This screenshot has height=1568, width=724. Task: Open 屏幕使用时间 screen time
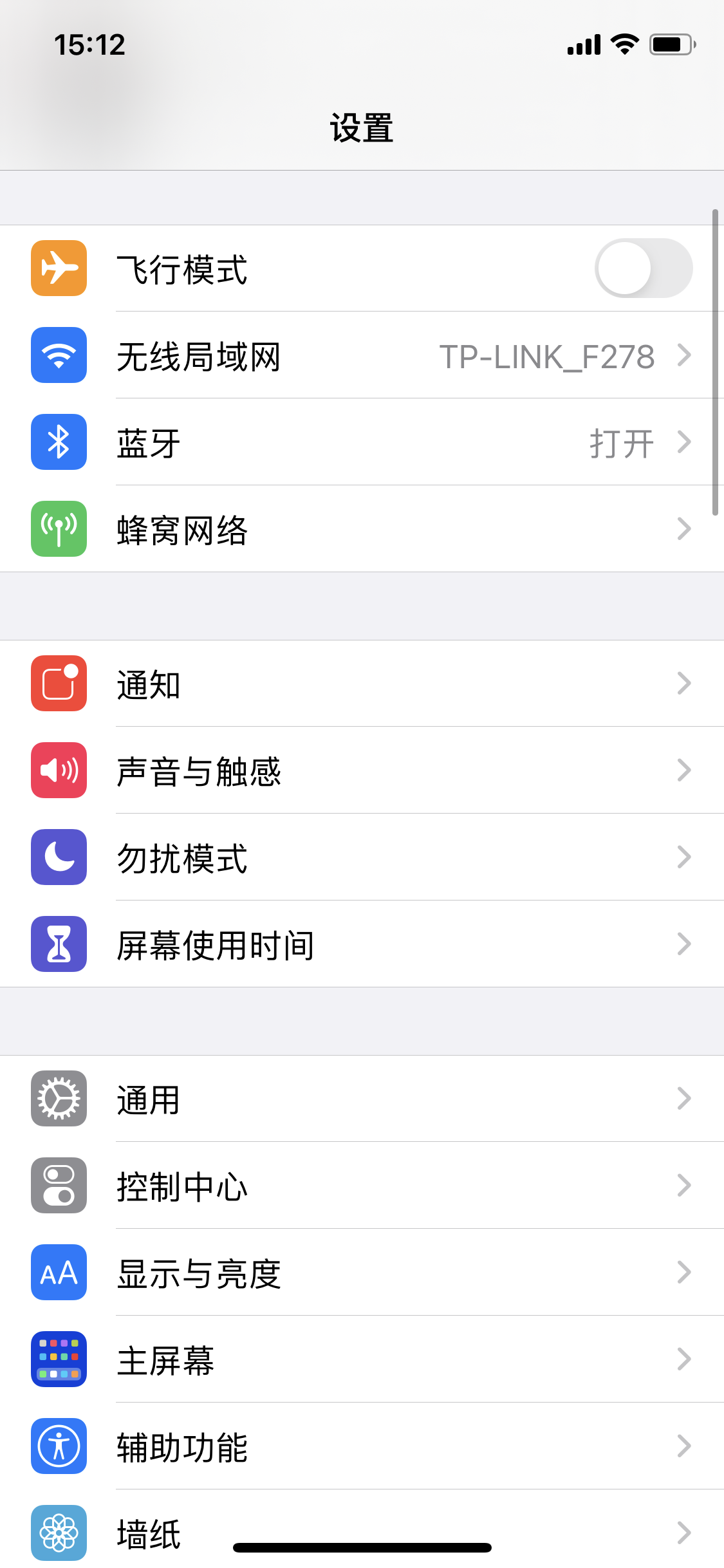pyautogui.click(x=360, y=944)
